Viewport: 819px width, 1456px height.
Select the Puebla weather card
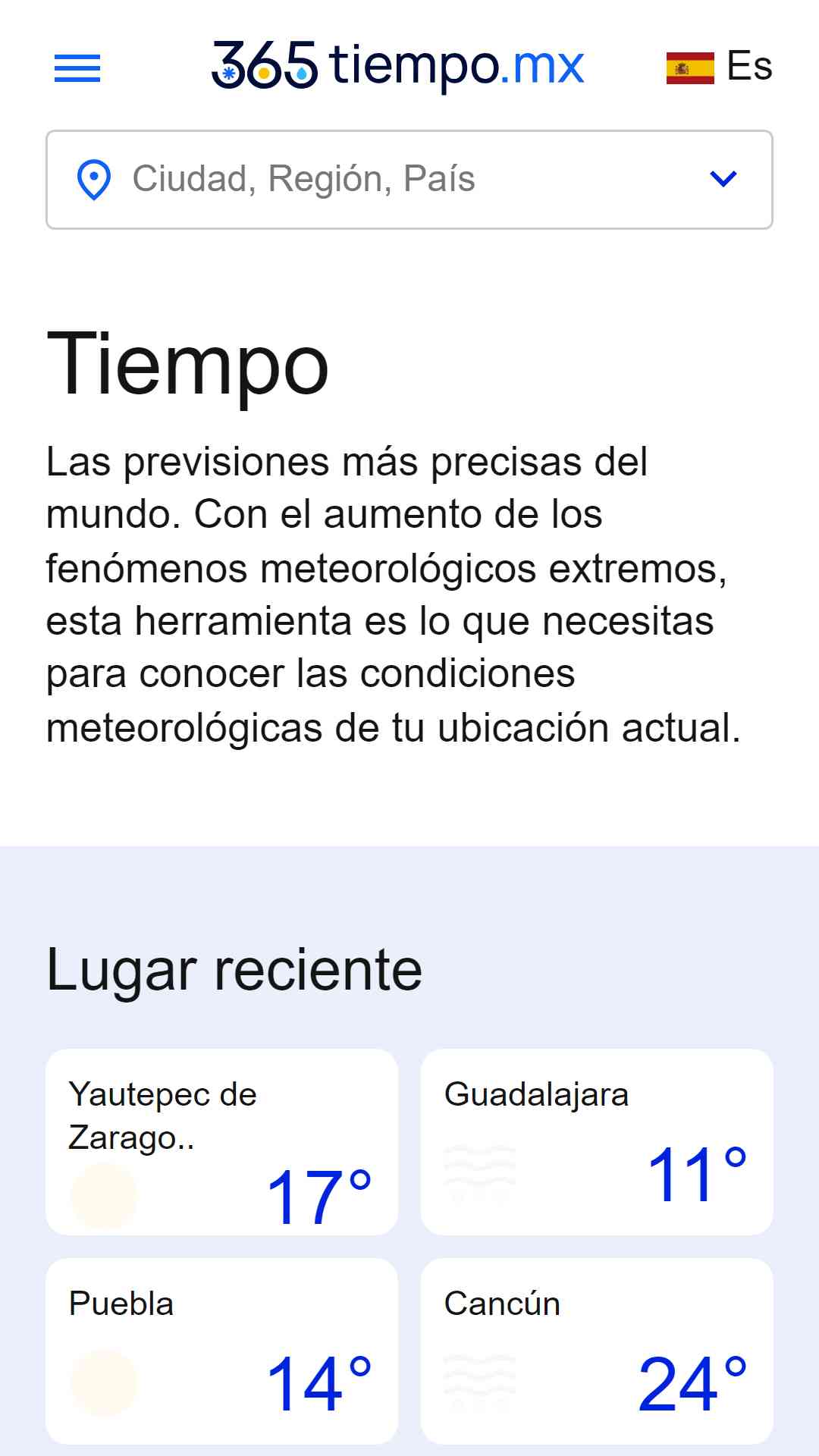pyautogui.click(x=222, y=1351)
